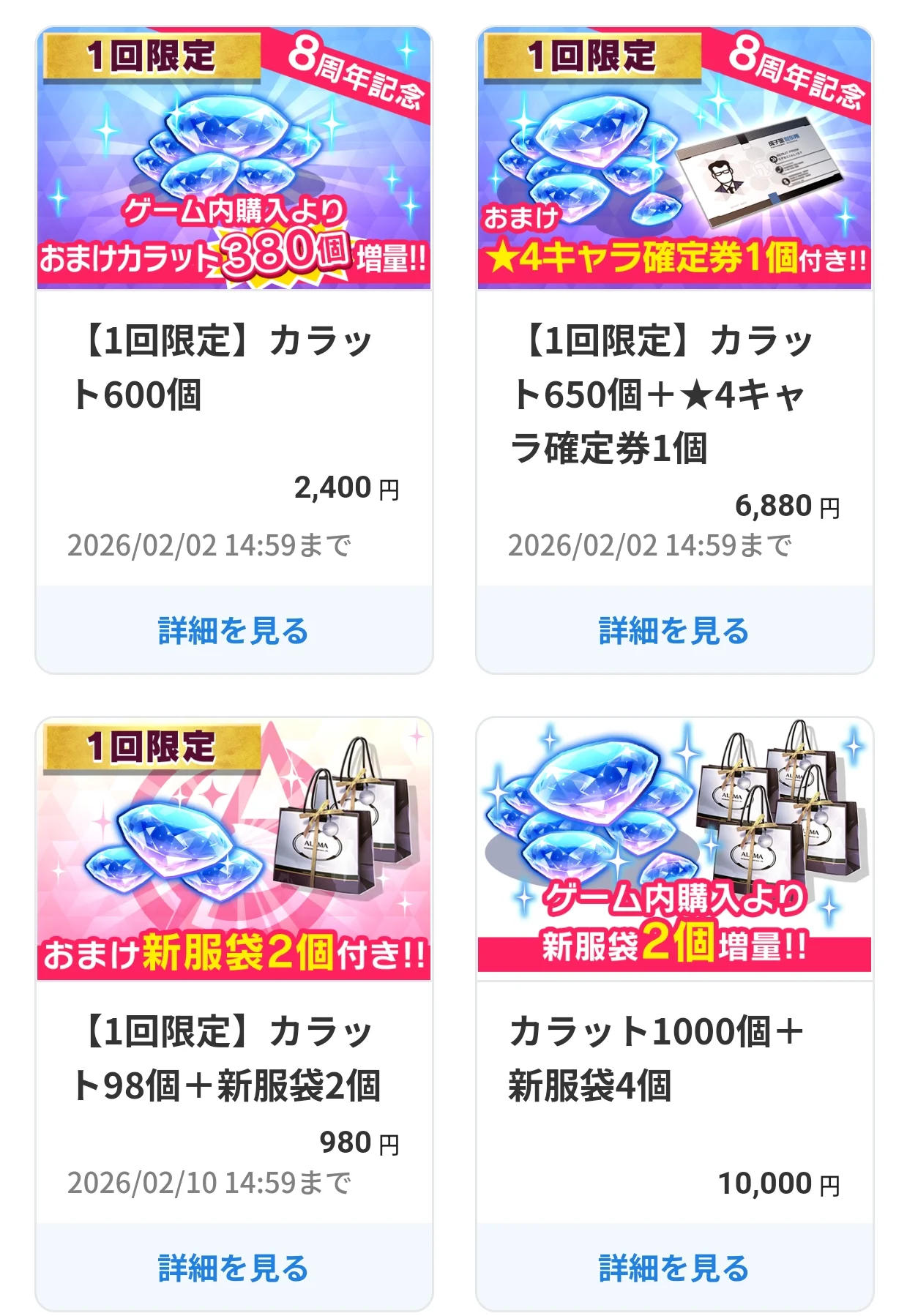Open 詳細を見る for カラット98個＋新服袋2個
The width and height of the screenshot is (907, 1316).
coord(234,1268)
